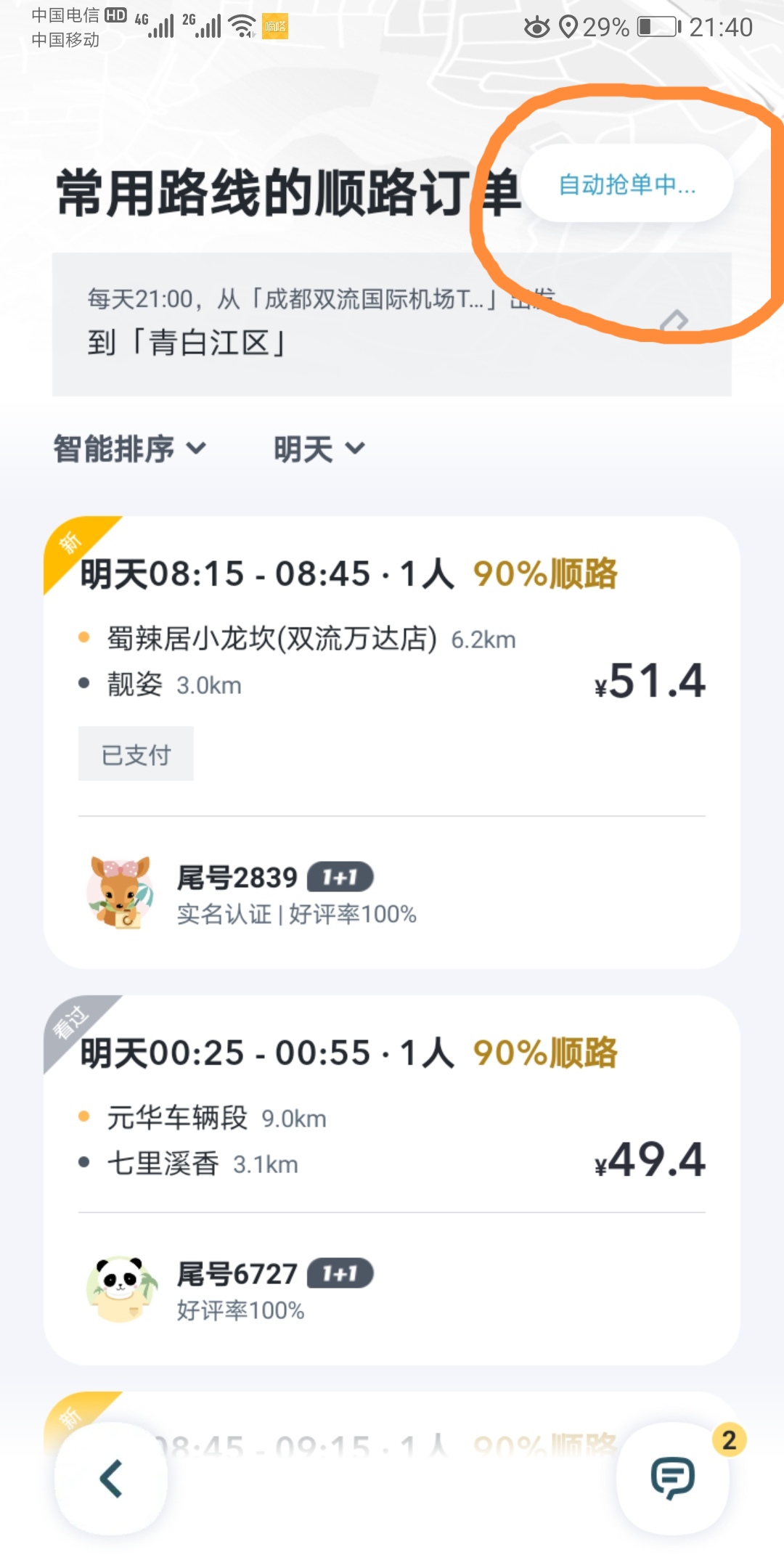
Task: Disable the 自动抢单中 auto-grab mode
Action: 629,187
